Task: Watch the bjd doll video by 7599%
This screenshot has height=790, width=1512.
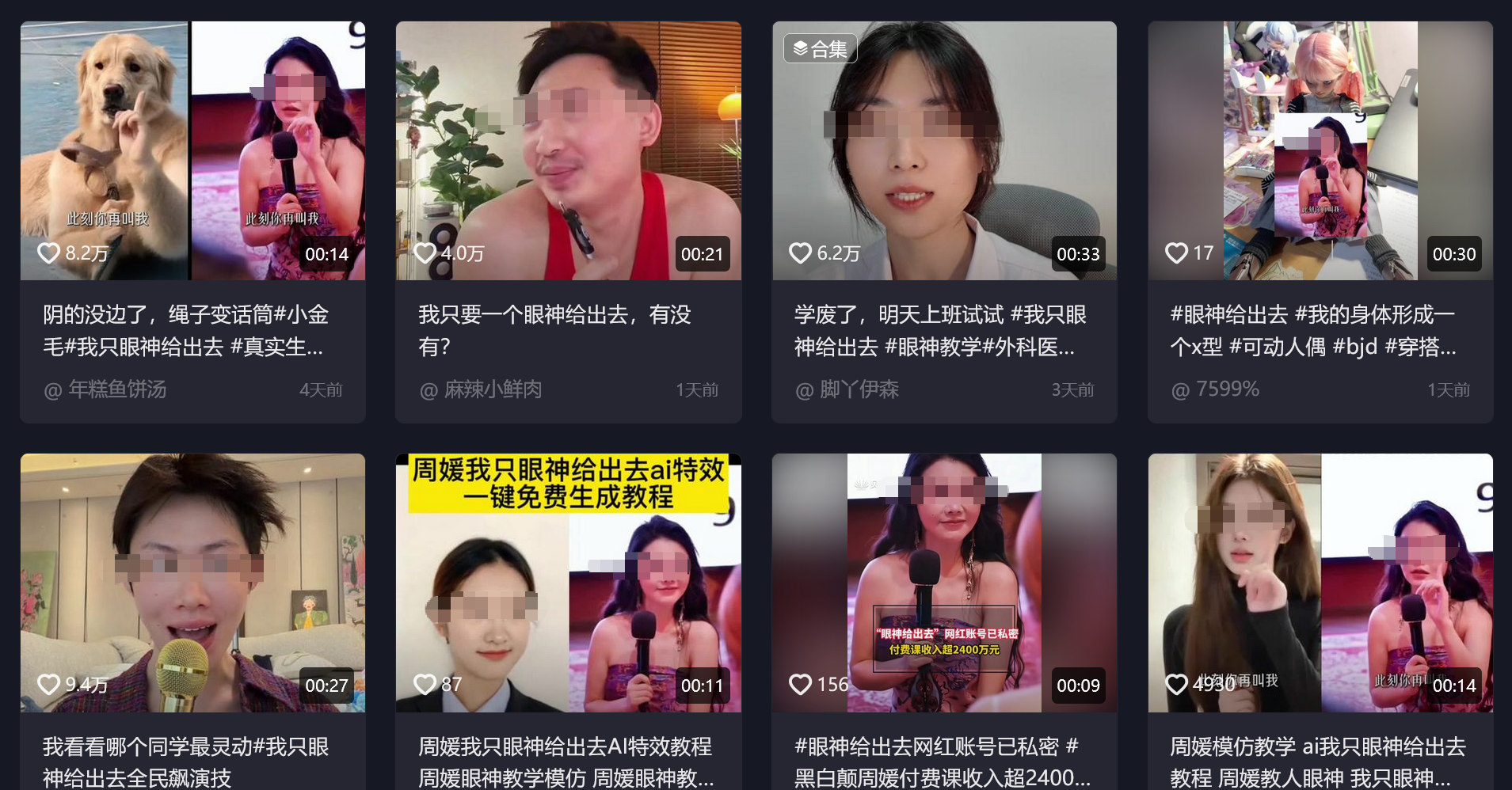Action: pyautogui.click(x=1320, y=150)
